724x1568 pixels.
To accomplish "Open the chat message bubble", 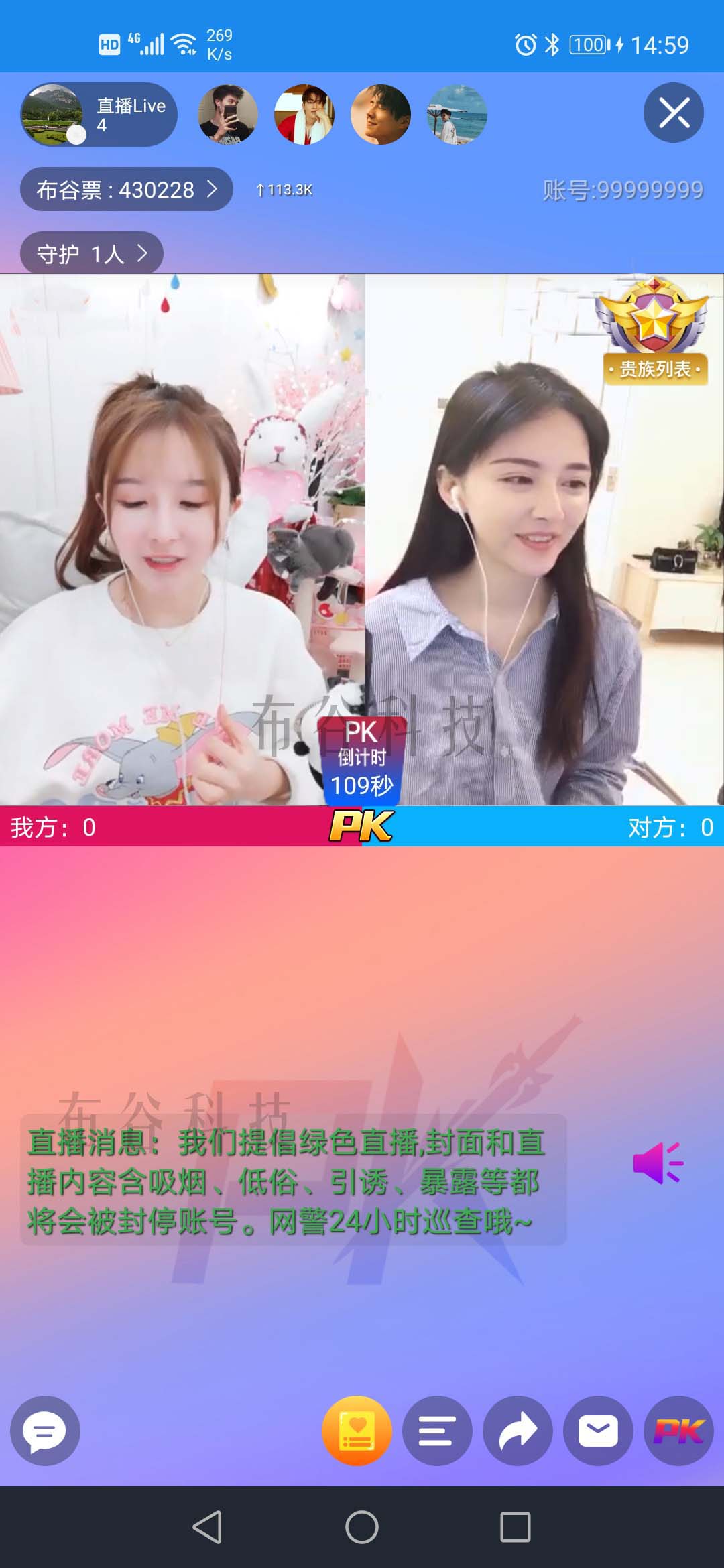I will pyautogui.click(x=45, y=1431).
